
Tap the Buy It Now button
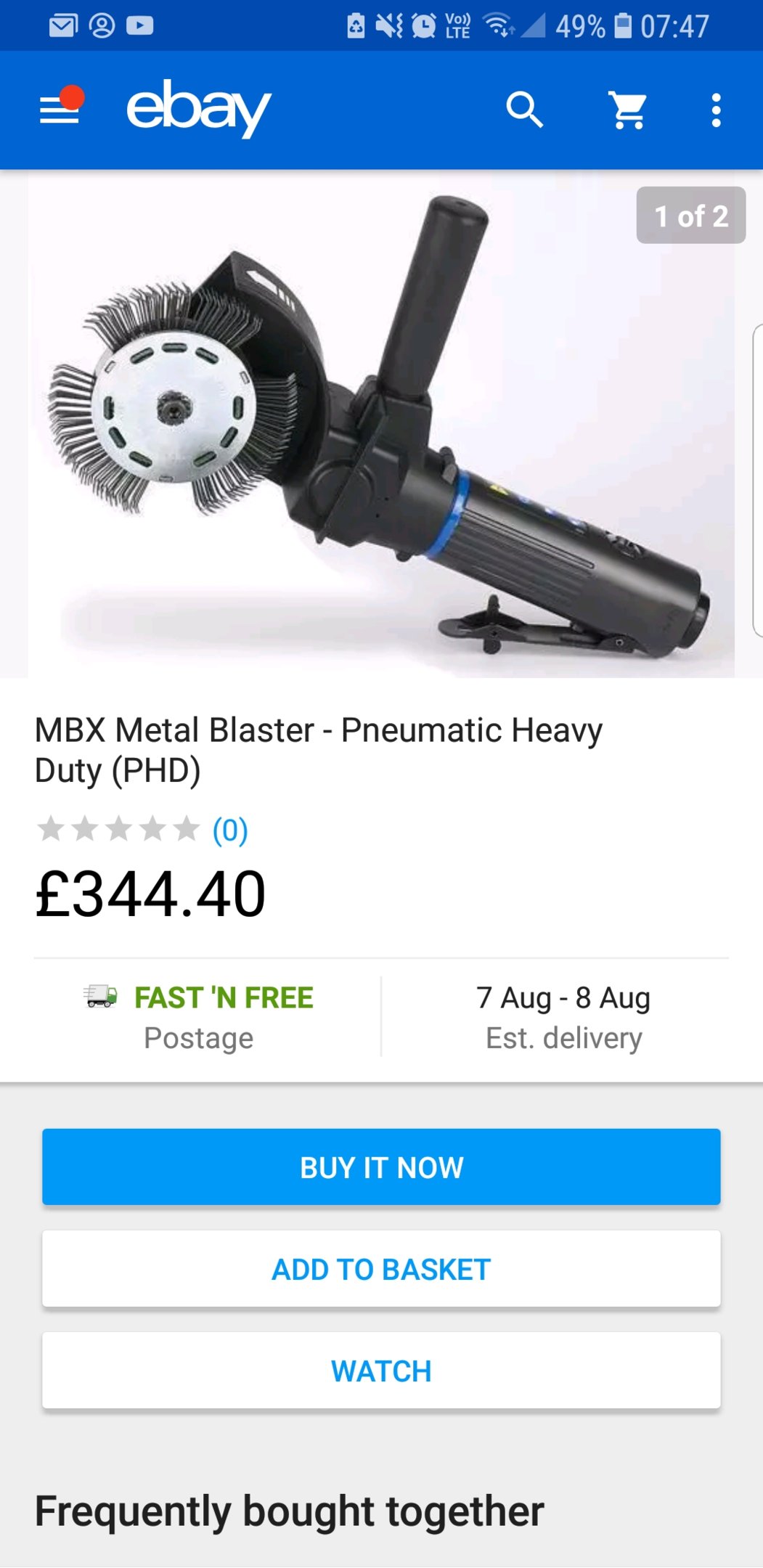coord(381,1167)
